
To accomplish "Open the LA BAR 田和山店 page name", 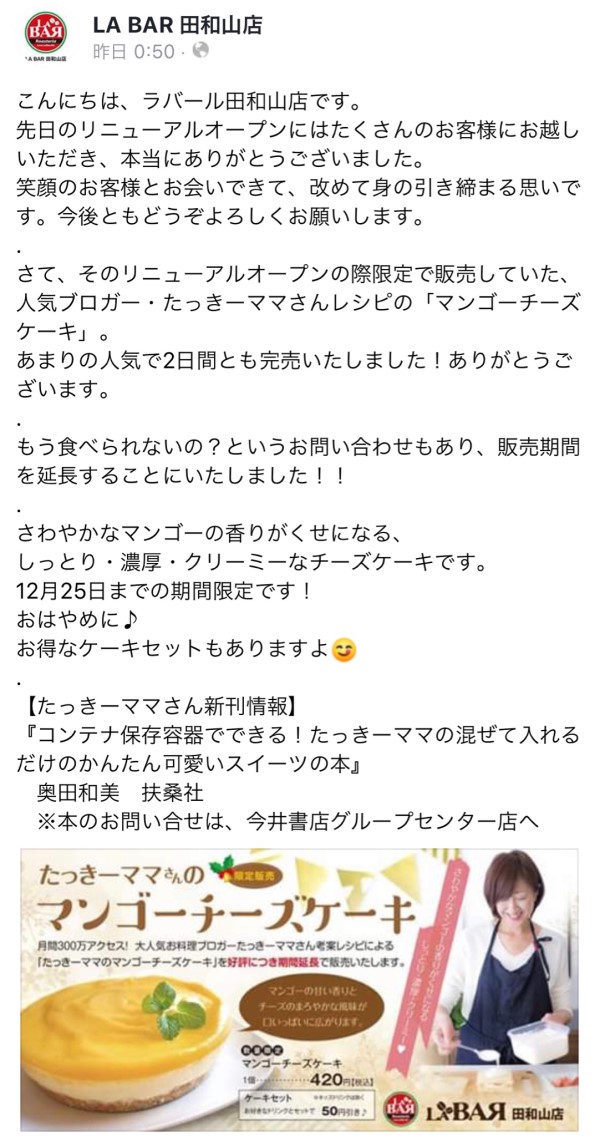I will coord(177,26).
